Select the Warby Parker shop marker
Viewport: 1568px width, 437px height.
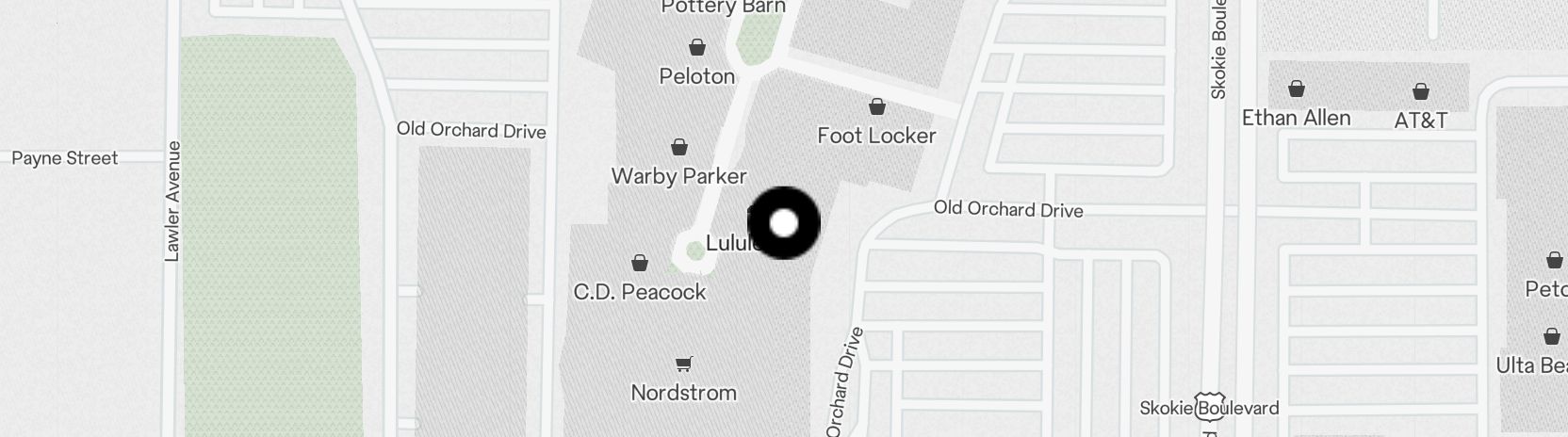678,148
